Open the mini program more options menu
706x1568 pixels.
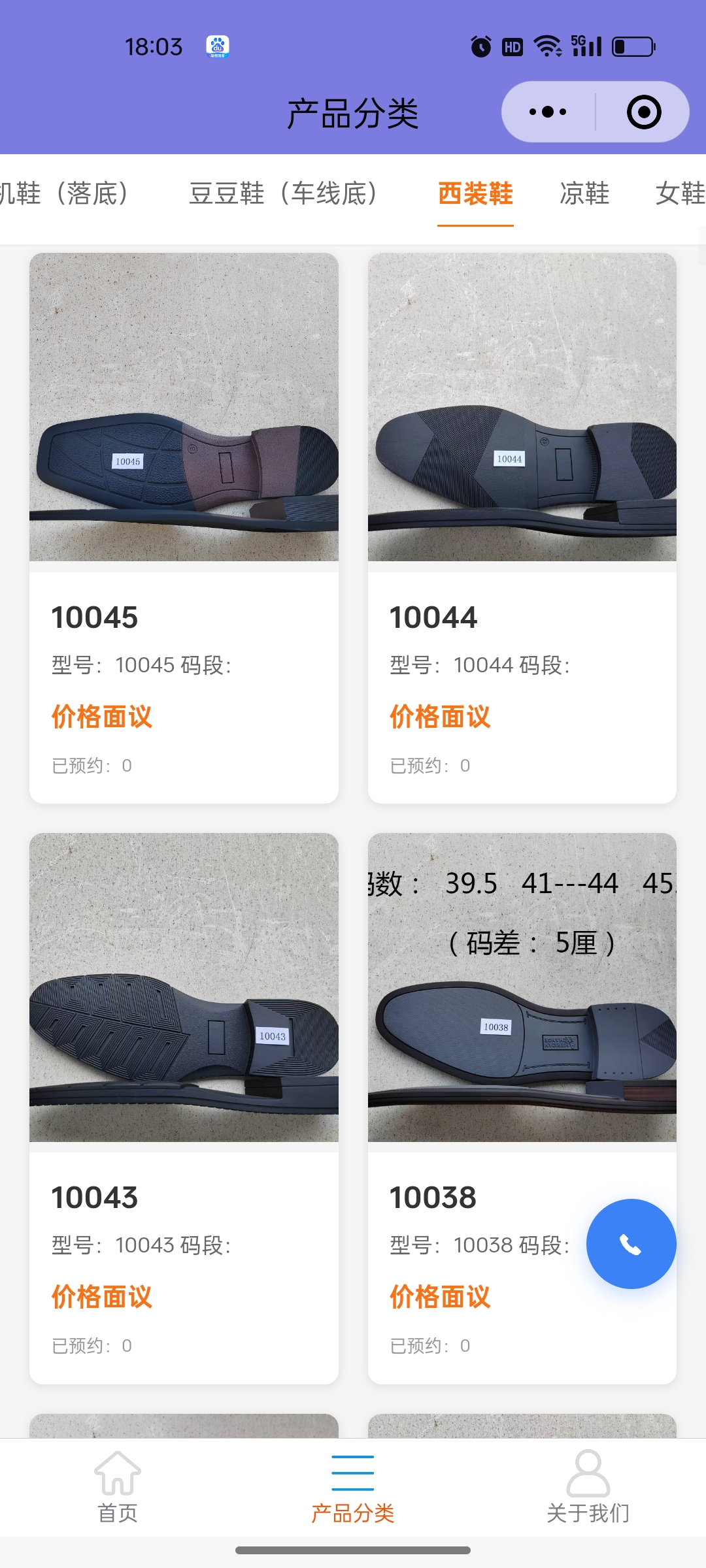point(548,112)
